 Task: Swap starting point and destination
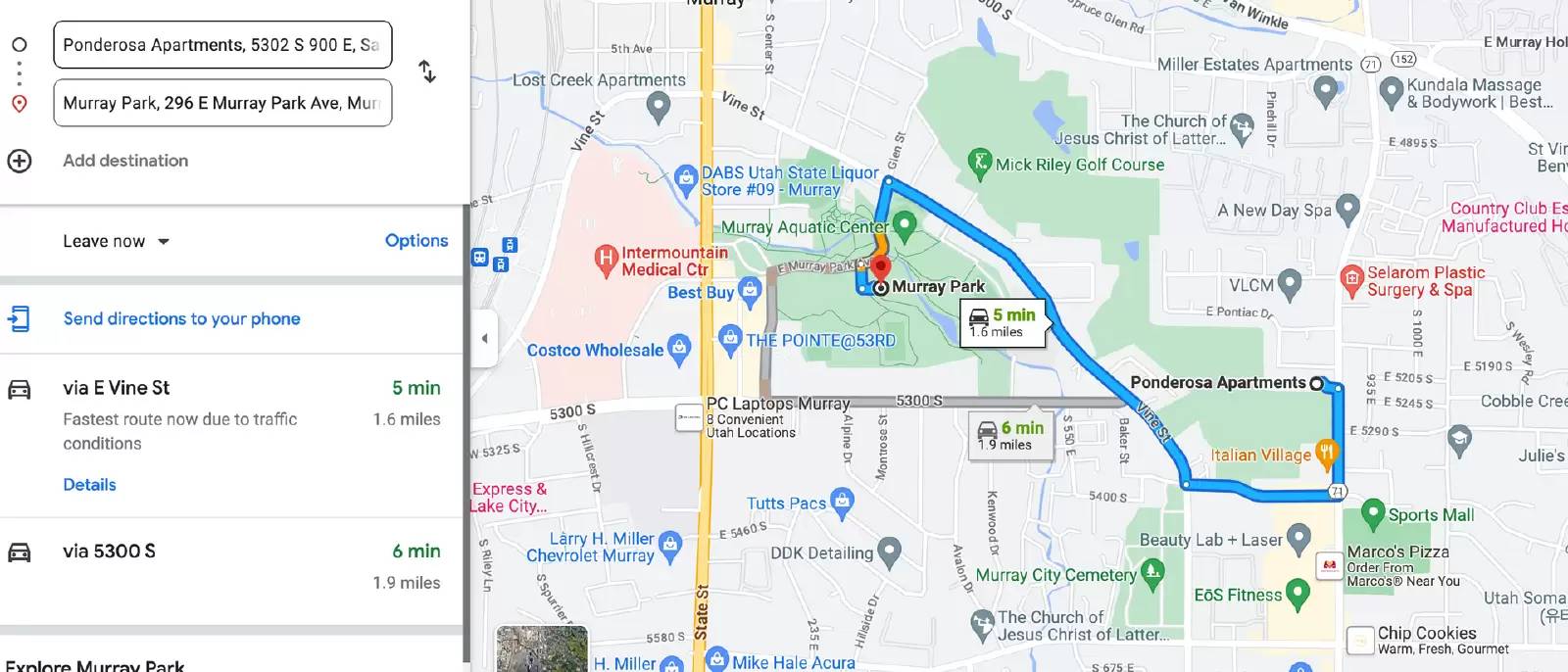427,72
